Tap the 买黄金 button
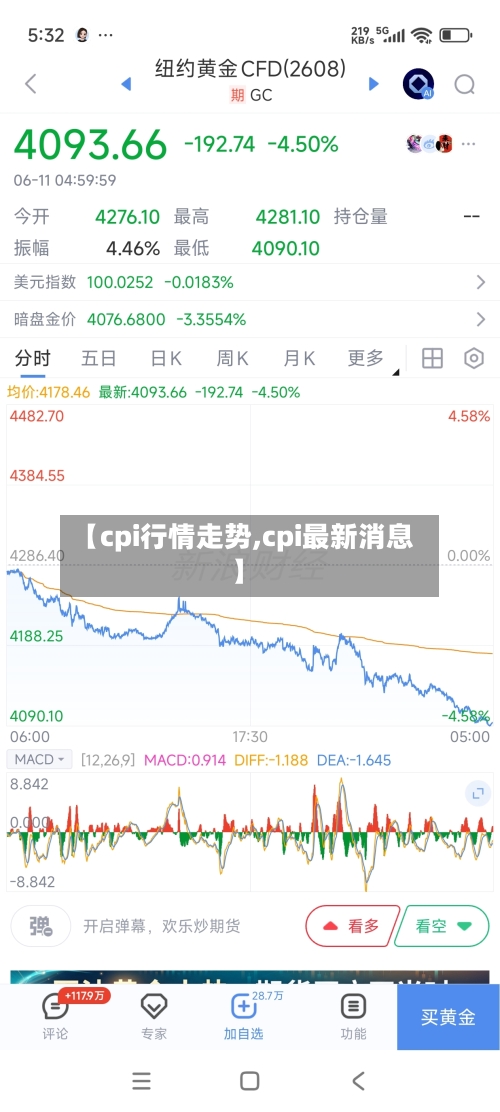The width and height of the screenshot is (500, 1112). coord(448,1017)
